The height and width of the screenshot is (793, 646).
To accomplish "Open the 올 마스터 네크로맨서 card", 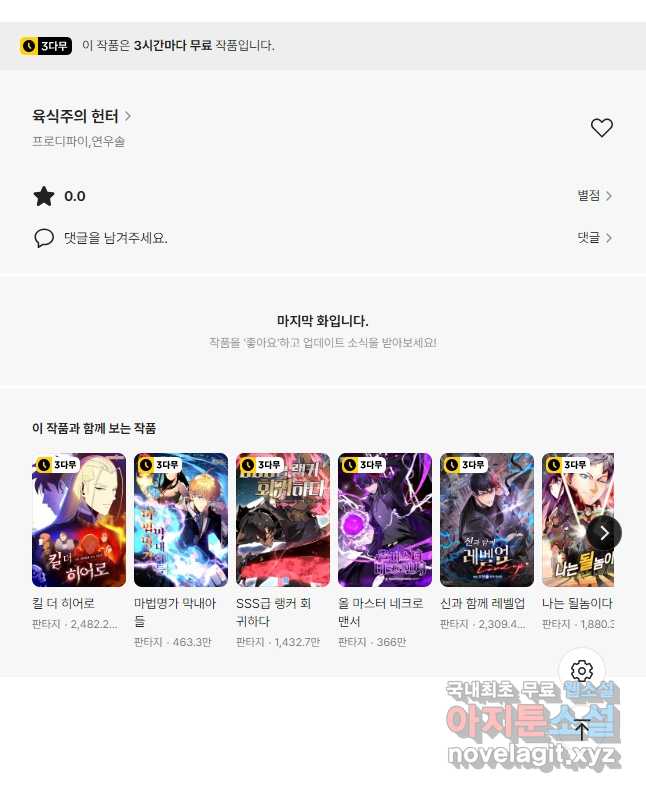I will (385, 520).
